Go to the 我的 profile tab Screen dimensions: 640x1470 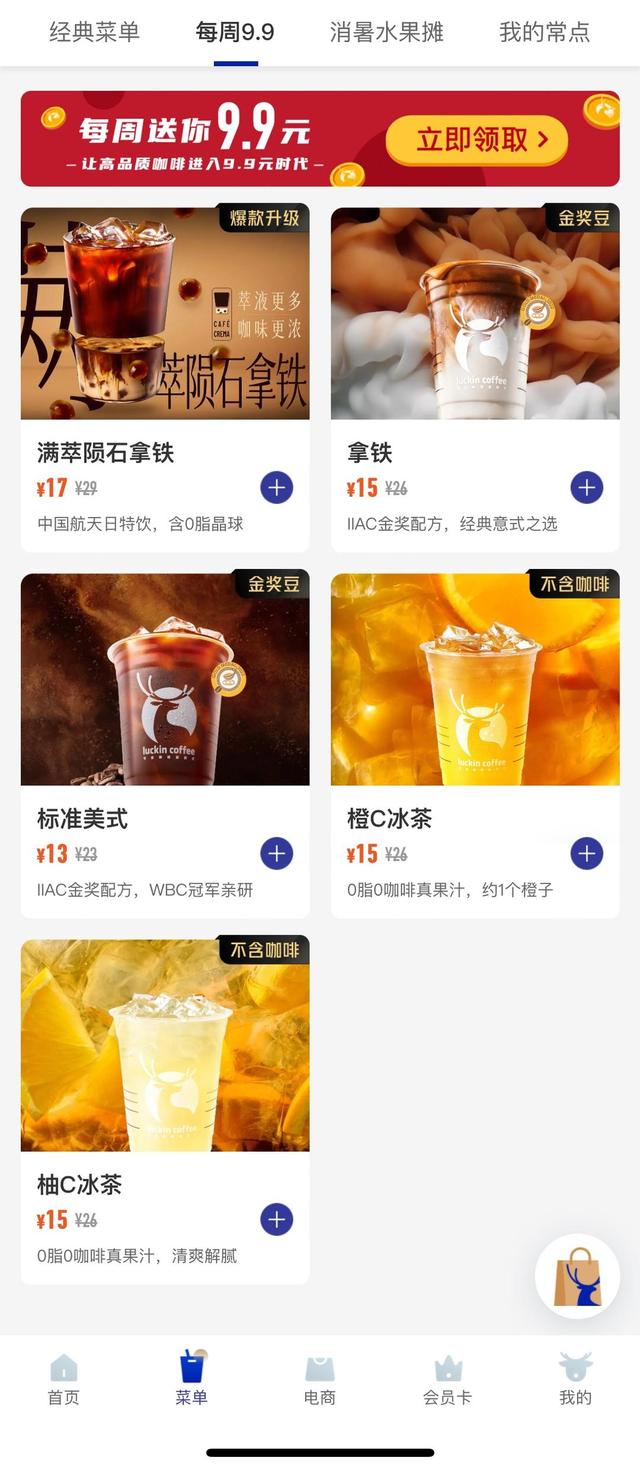[x=575, y=1380]
